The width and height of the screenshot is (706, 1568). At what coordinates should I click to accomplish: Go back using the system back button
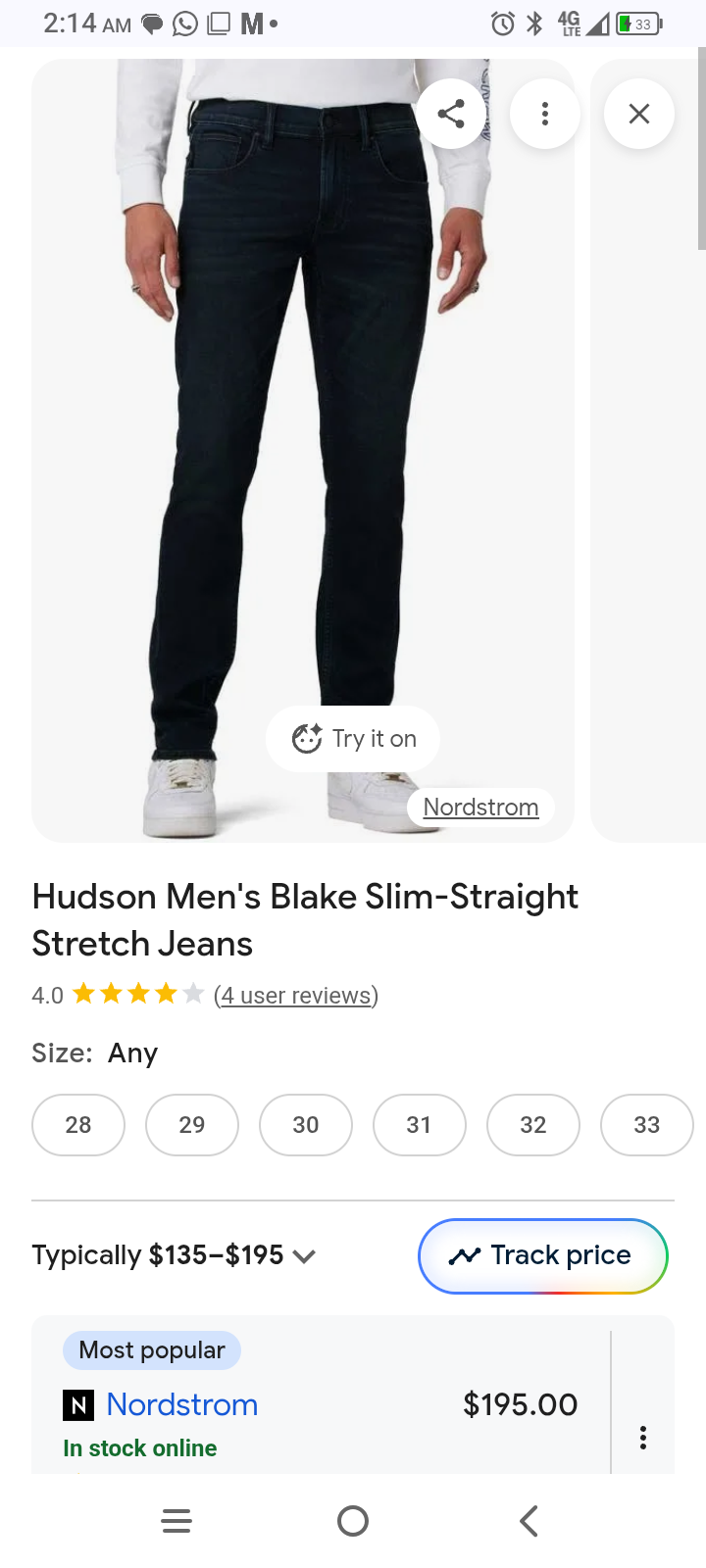point(529,1521)
